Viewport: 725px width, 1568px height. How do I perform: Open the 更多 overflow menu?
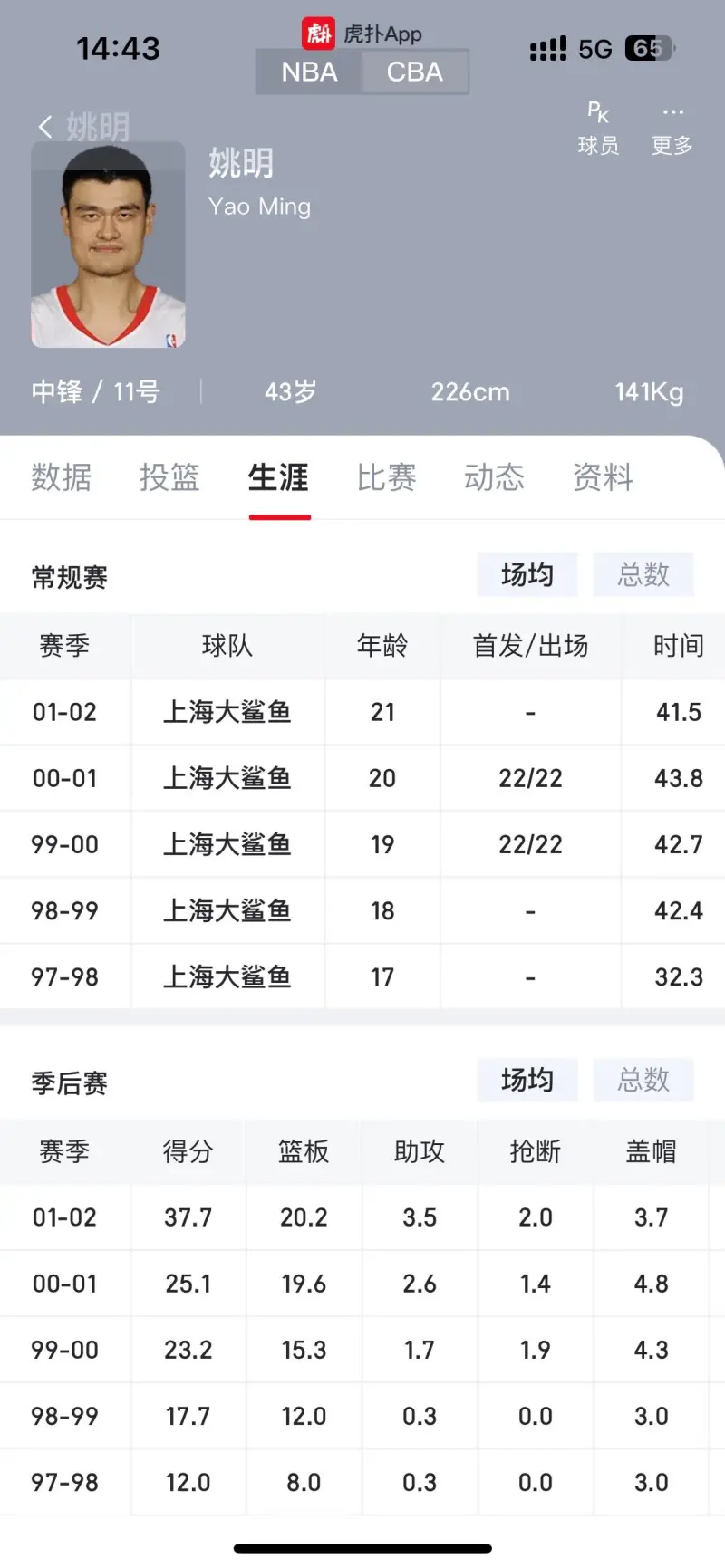[672, 129]
